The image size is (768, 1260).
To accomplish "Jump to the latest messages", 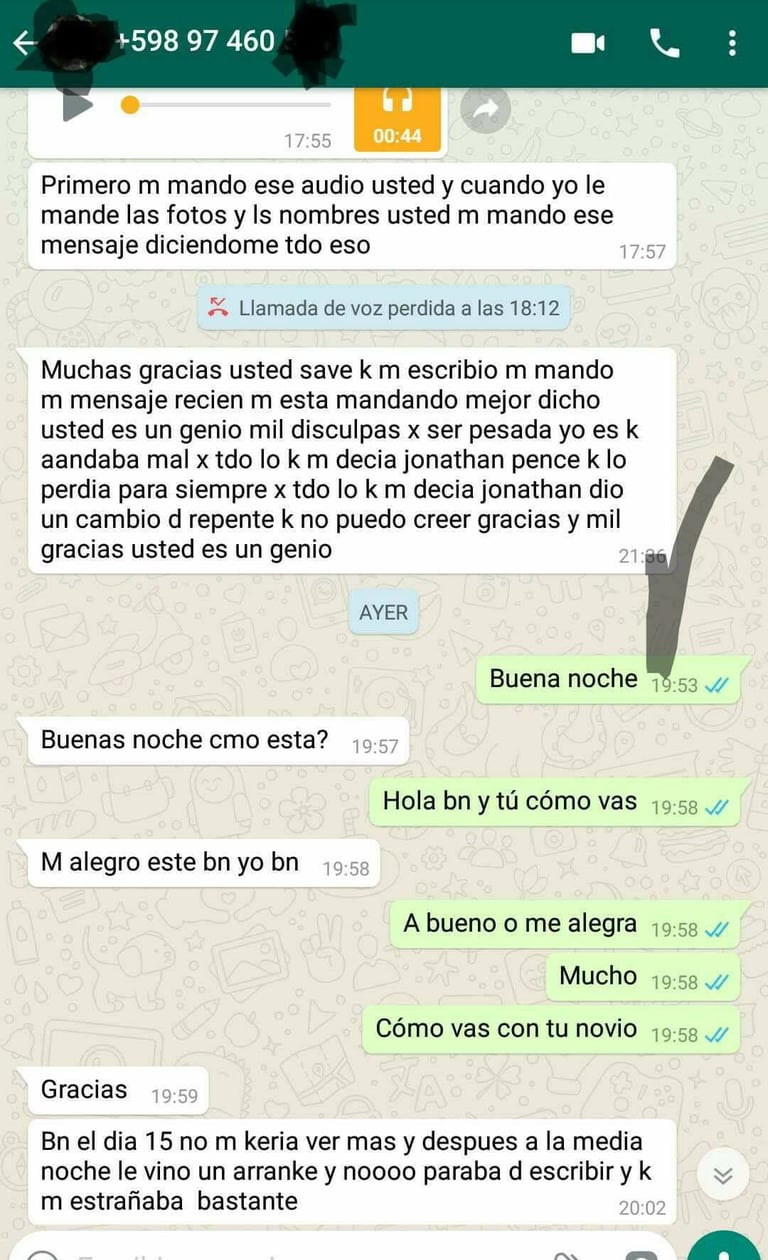I will click(x=723, y=1176).
